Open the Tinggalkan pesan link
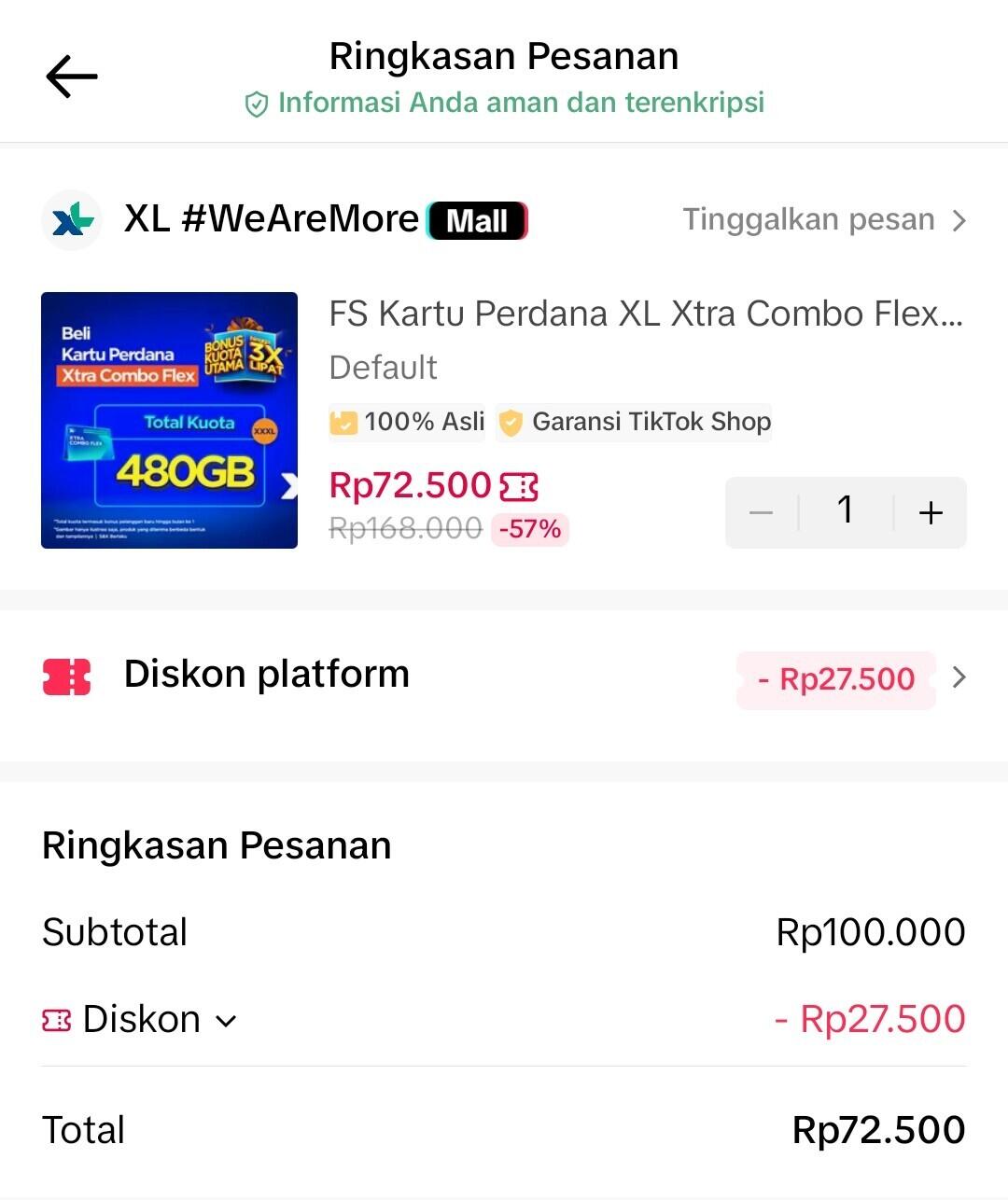The width and height of the screenshot is (1008, 1200). click(x=807, y=219)
